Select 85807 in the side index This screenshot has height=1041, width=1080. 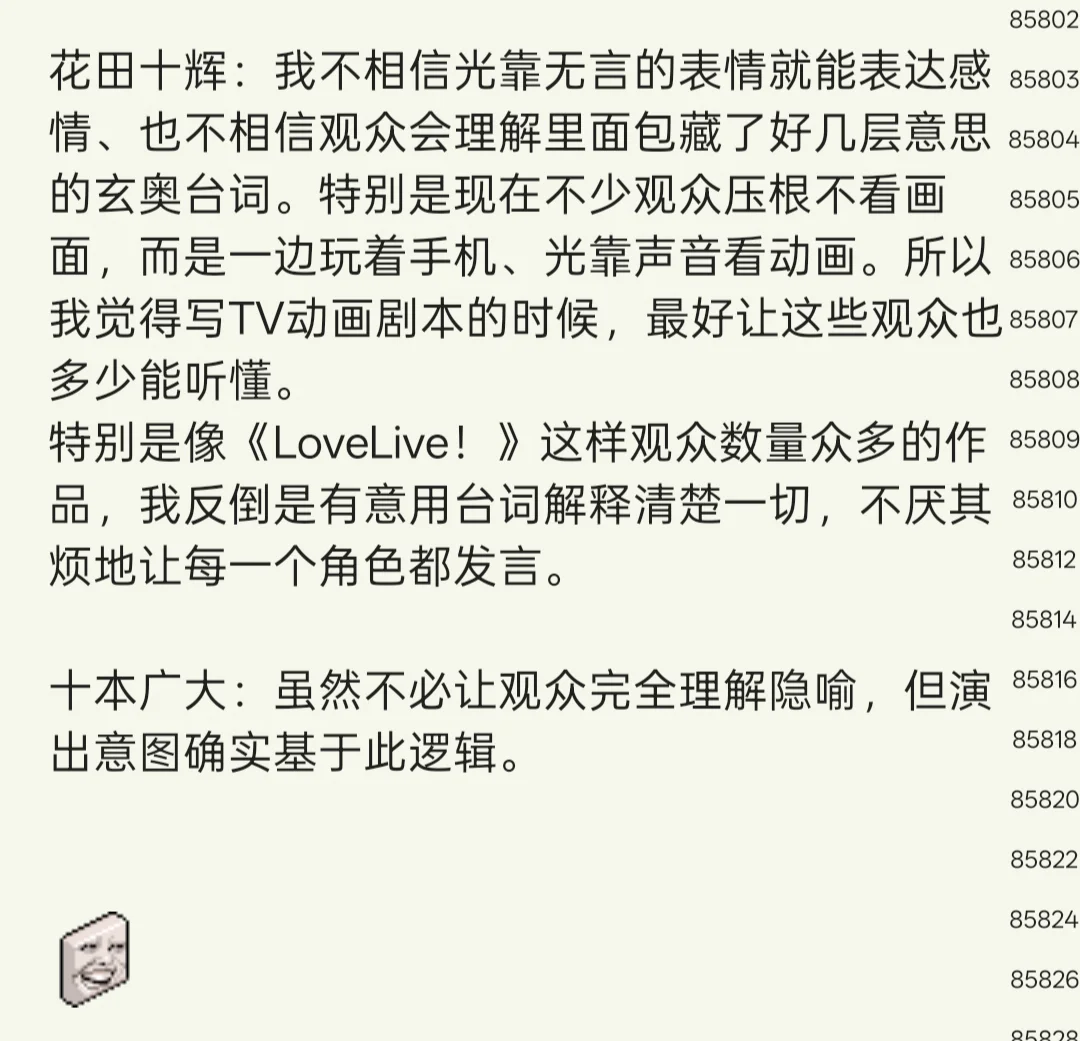tap(1044, 320)
